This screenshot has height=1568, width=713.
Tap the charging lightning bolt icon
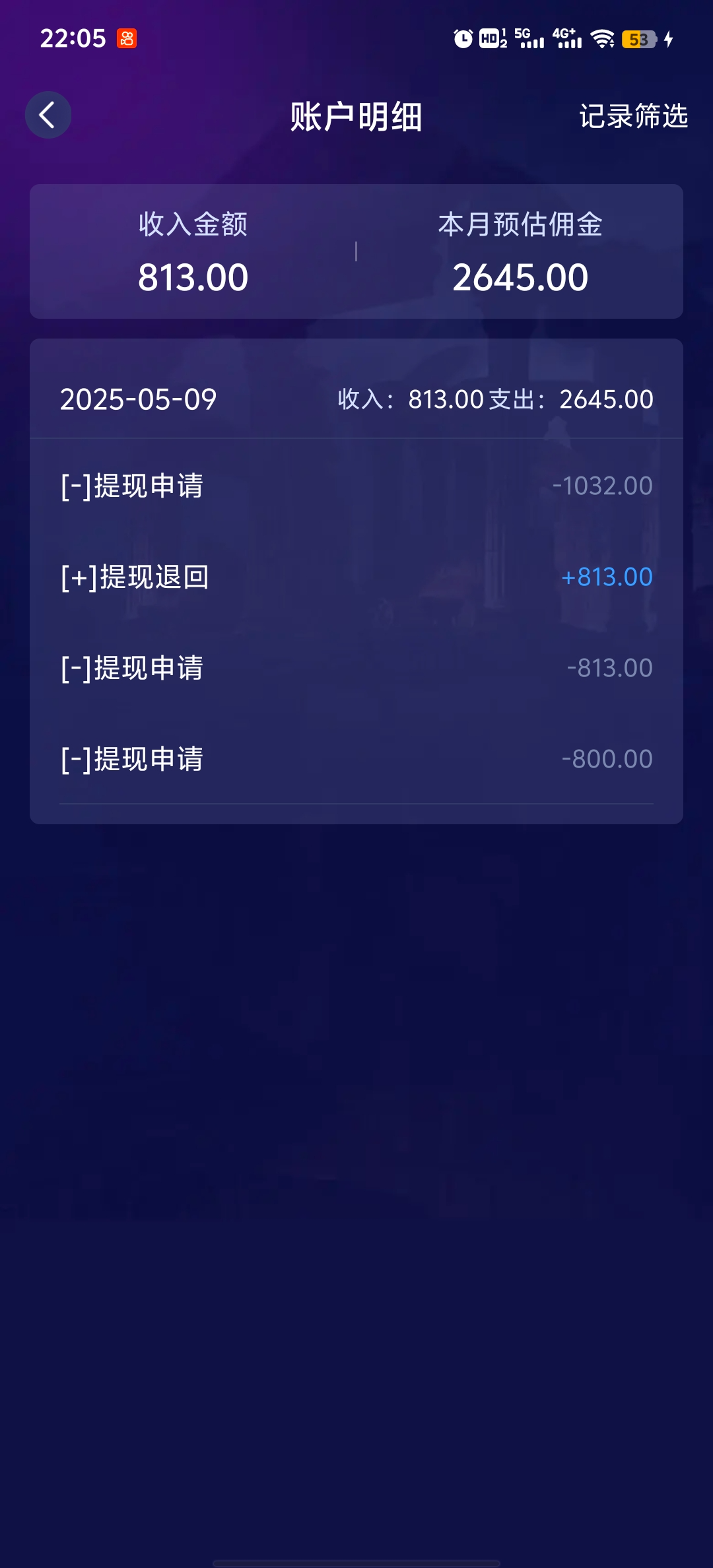669,38
